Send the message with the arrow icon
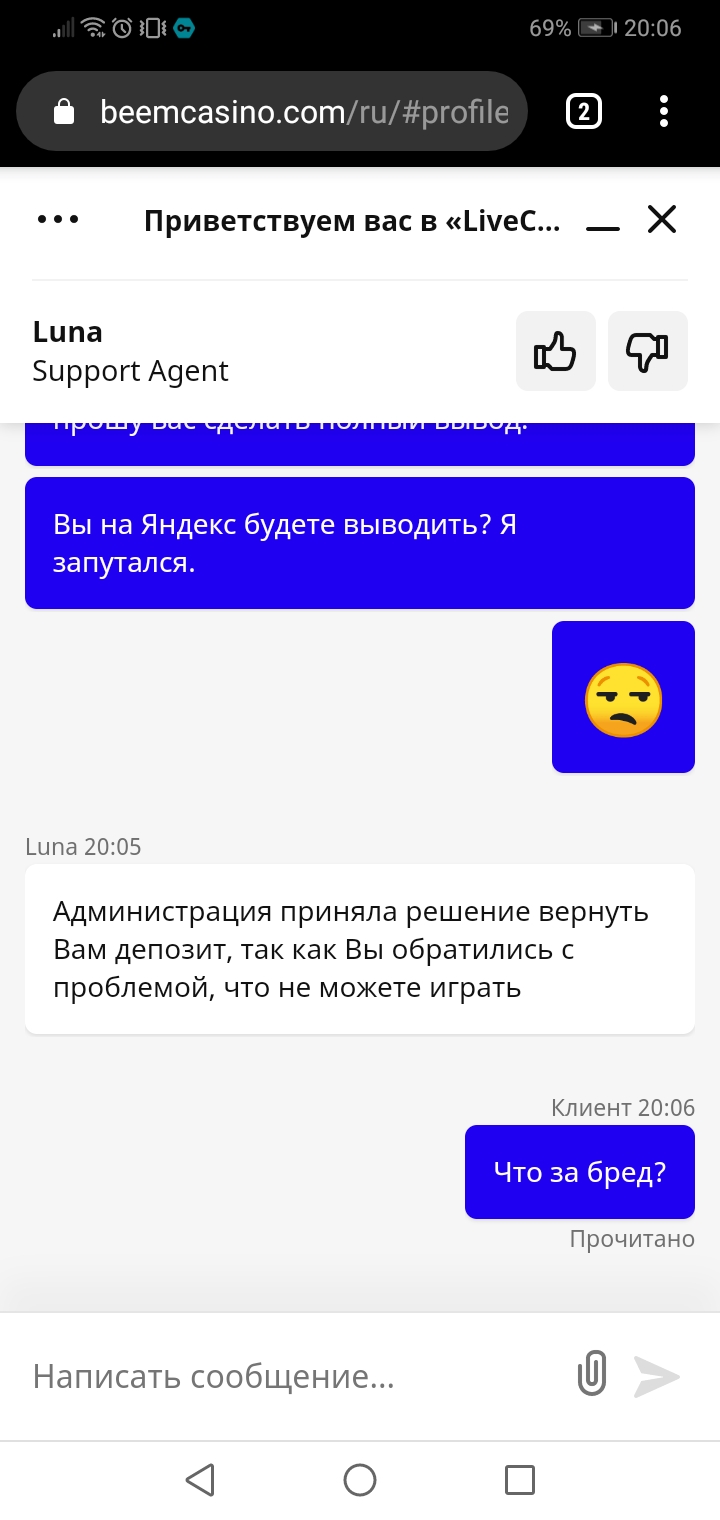The height and width of the screenshot is (1520, 720). click(x=657, y=1377)
